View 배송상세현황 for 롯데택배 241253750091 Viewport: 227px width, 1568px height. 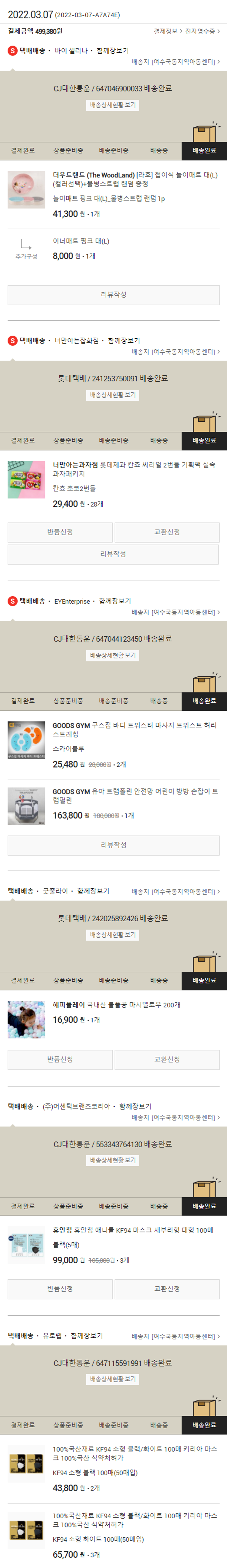[x=113, y=395]
